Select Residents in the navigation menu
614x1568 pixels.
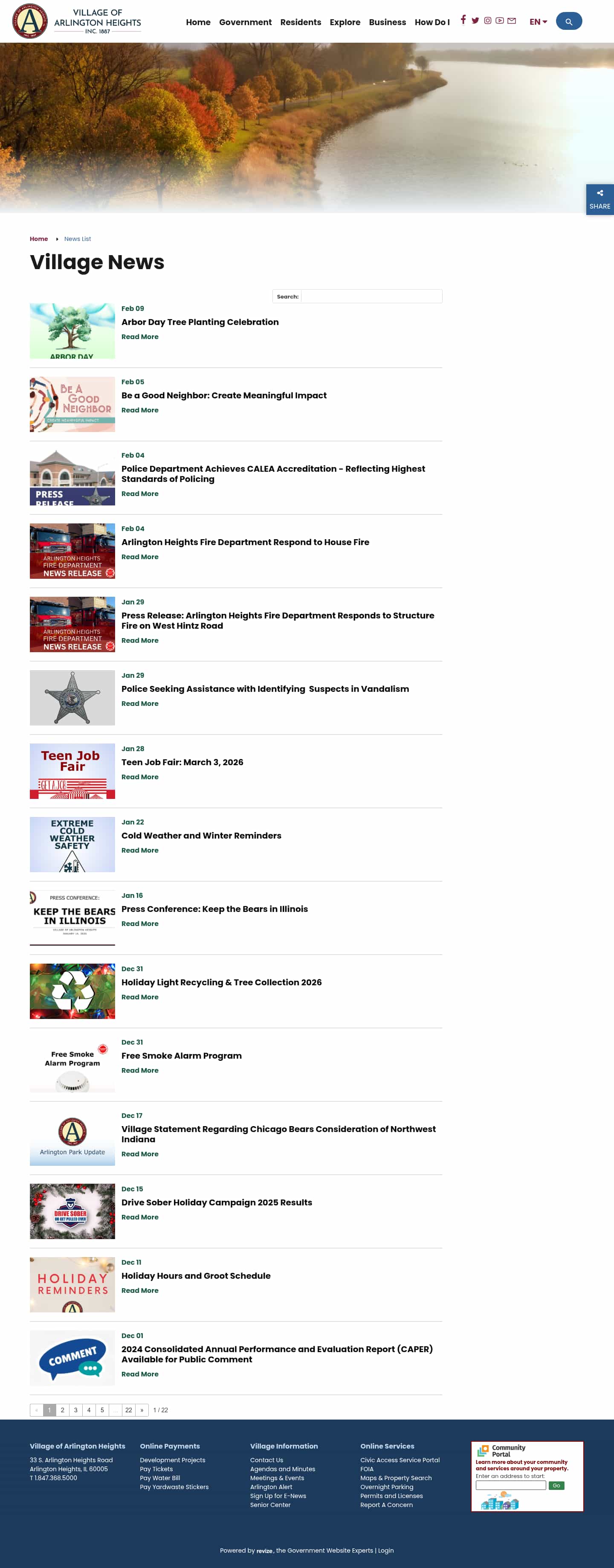point(301,22)
